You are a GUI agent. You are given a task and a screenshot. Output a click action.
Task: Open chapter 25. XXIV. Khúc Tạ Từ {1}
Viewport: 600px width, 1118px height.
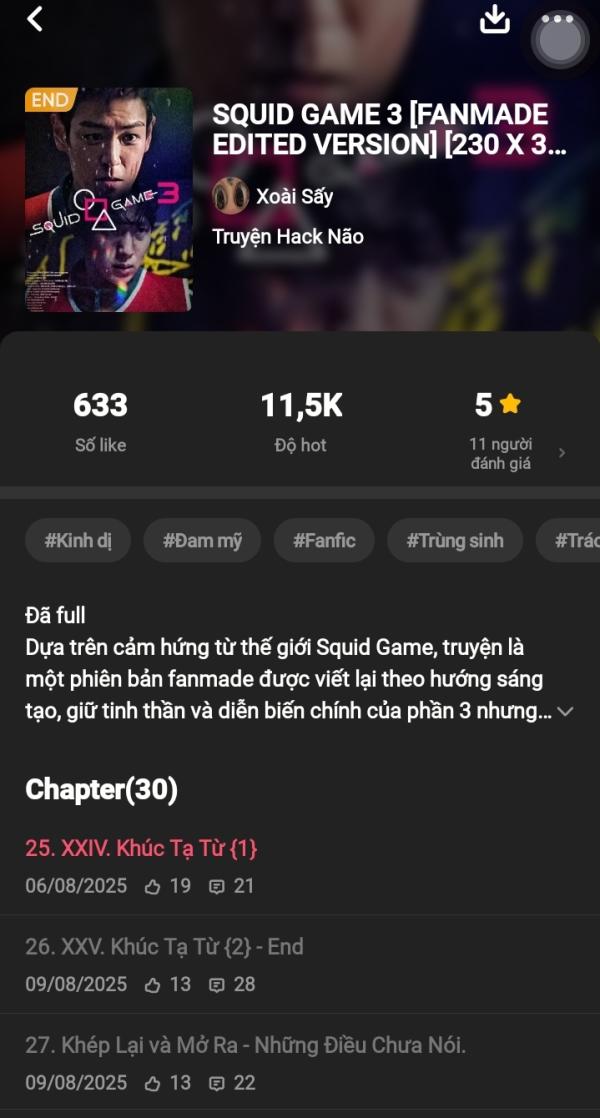[141, 848]
